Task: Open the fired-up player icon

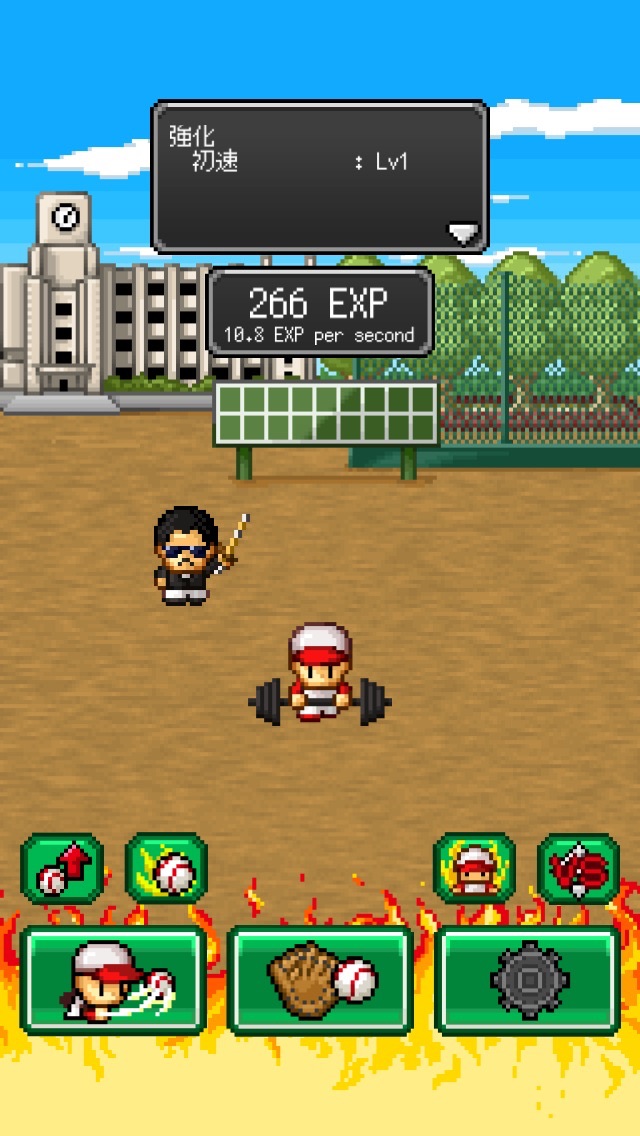Action: 474,868
